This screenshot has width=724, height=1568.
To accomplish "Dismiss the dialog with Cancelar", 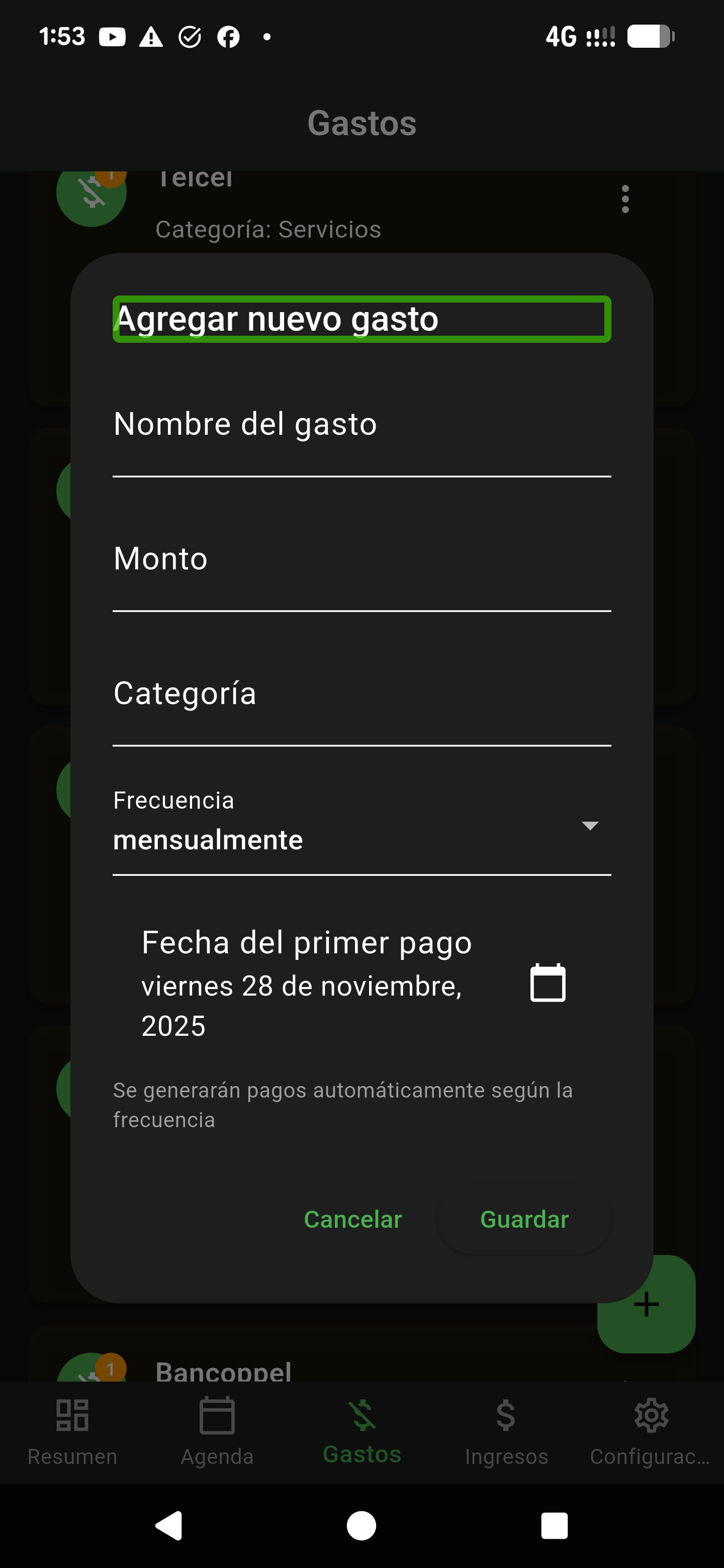I will tap(352, 1220).
